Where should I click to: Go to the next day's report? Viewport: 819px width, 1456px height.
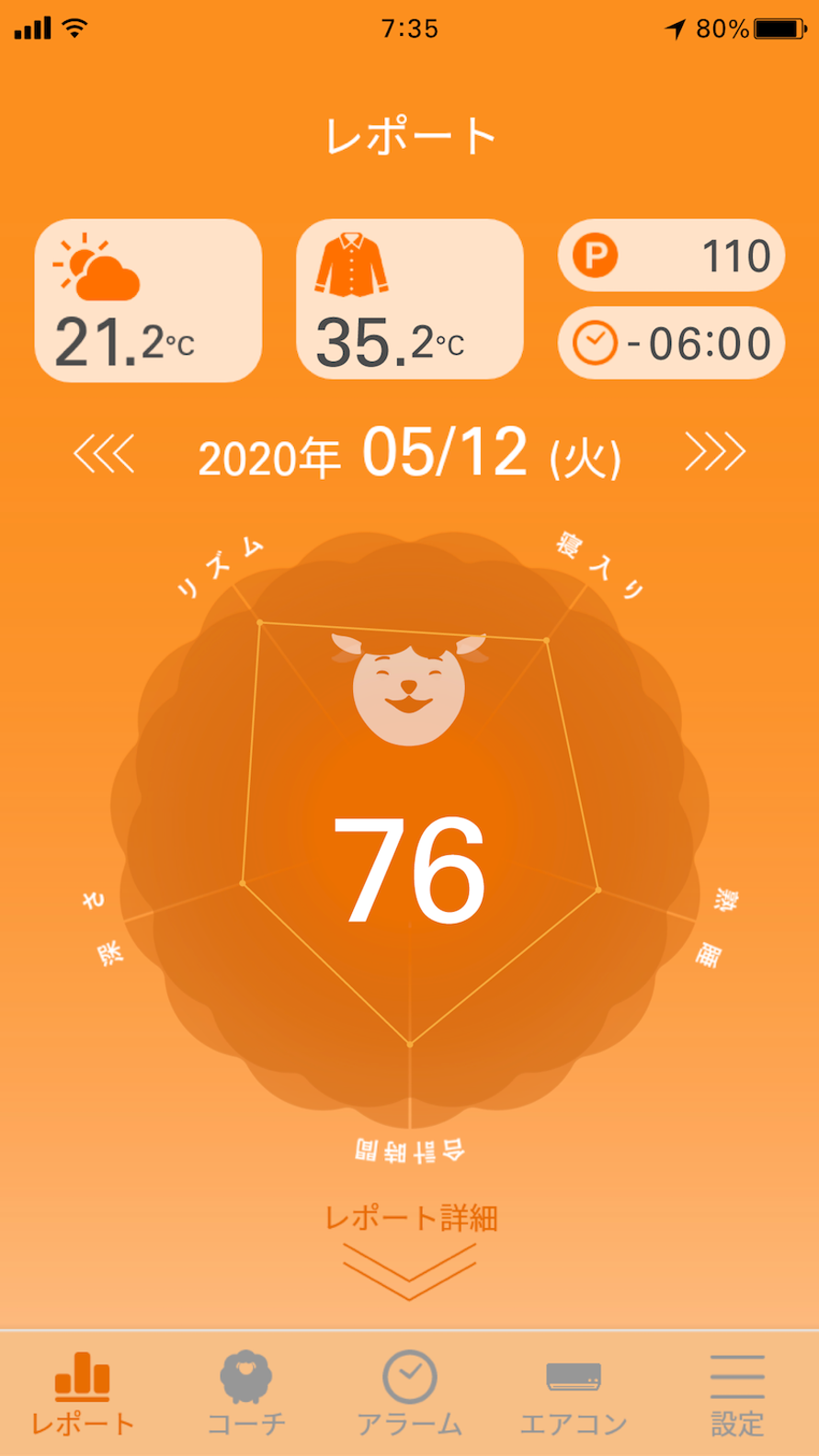714,451
